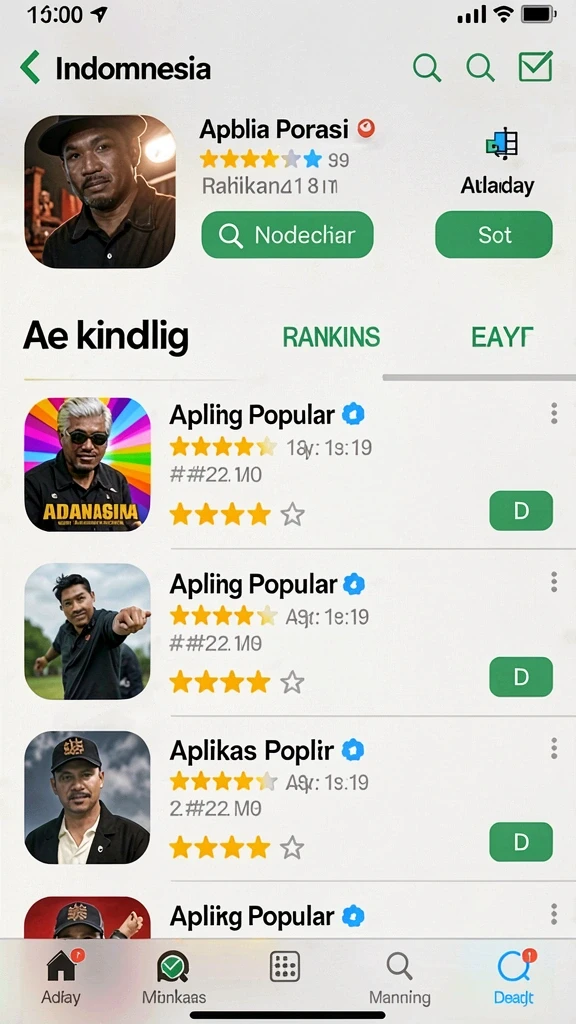
Task: Go back from the Indomnesia page
Action: (30, 68)
